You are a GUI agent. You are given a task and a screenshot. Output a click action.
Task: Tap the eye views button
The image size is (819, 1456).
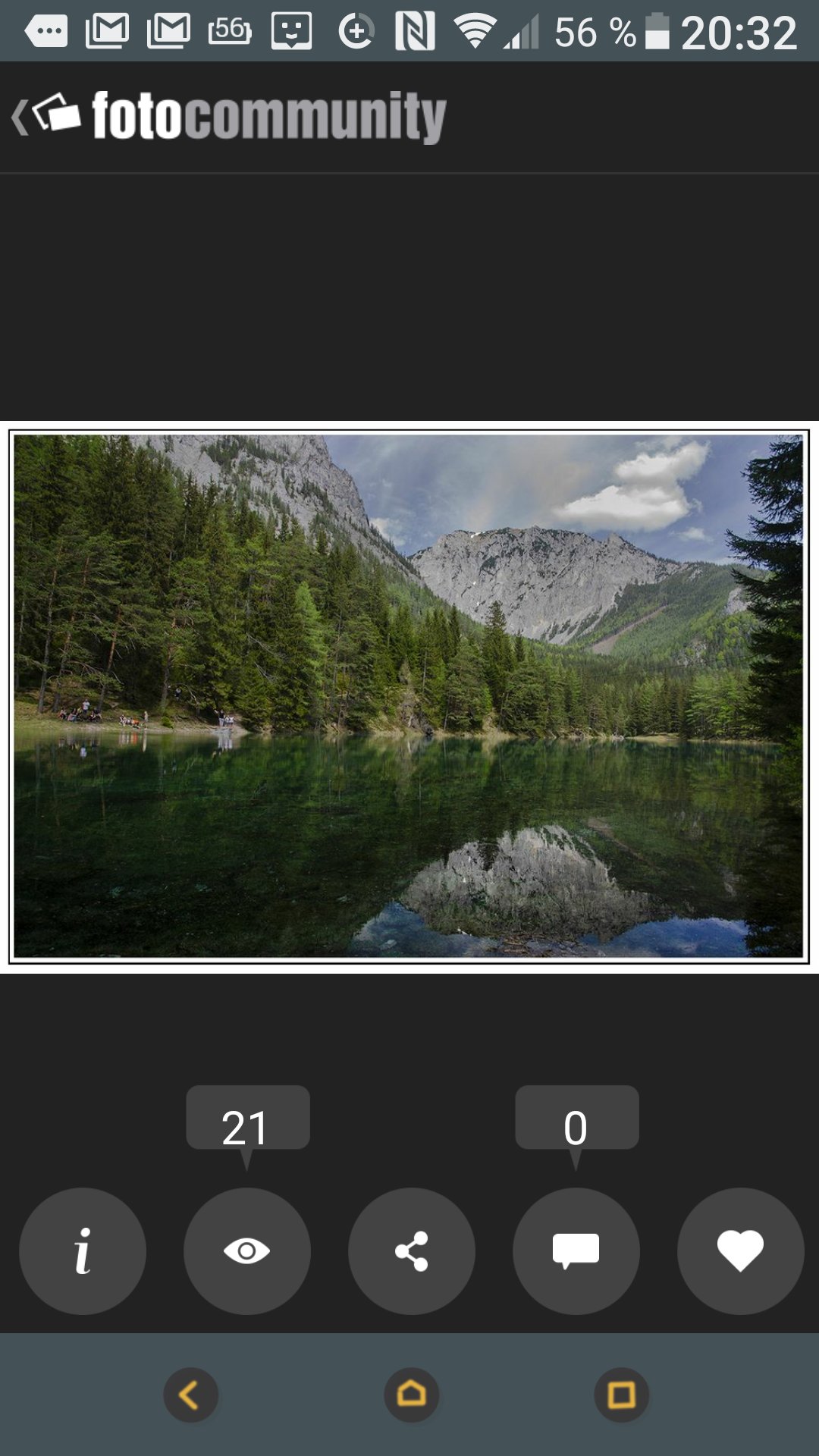tap(247, 1251)
